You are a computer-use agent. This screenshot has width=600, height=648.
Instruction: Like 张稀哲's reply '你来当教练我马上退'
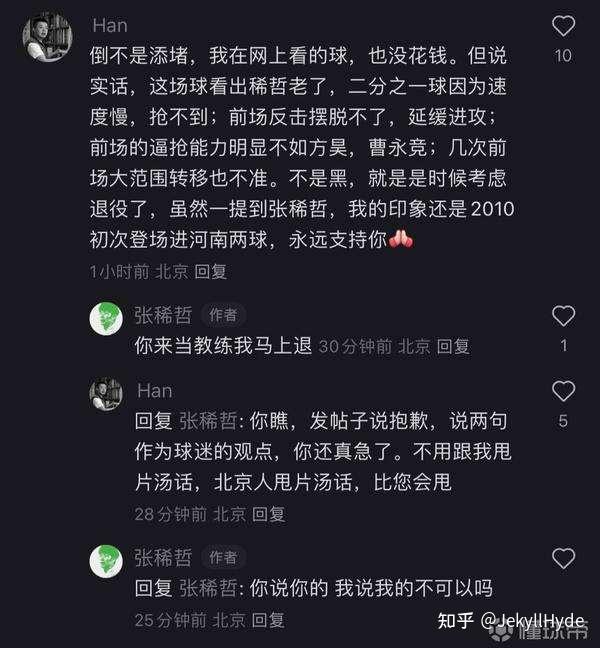(563, 317)
